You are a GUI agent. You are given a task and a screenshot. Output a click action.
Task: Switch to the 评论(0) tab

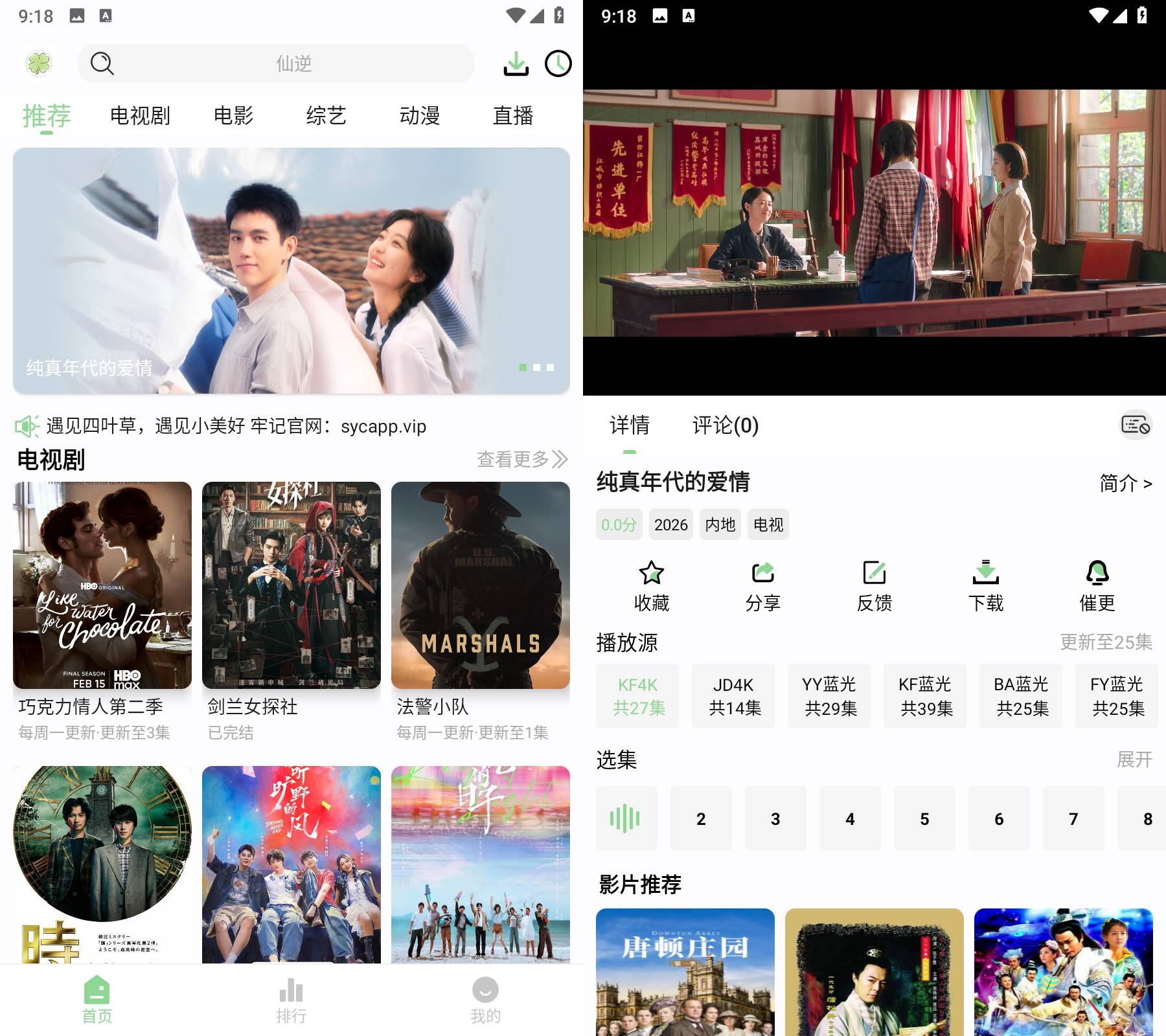(x=725, y=425)
